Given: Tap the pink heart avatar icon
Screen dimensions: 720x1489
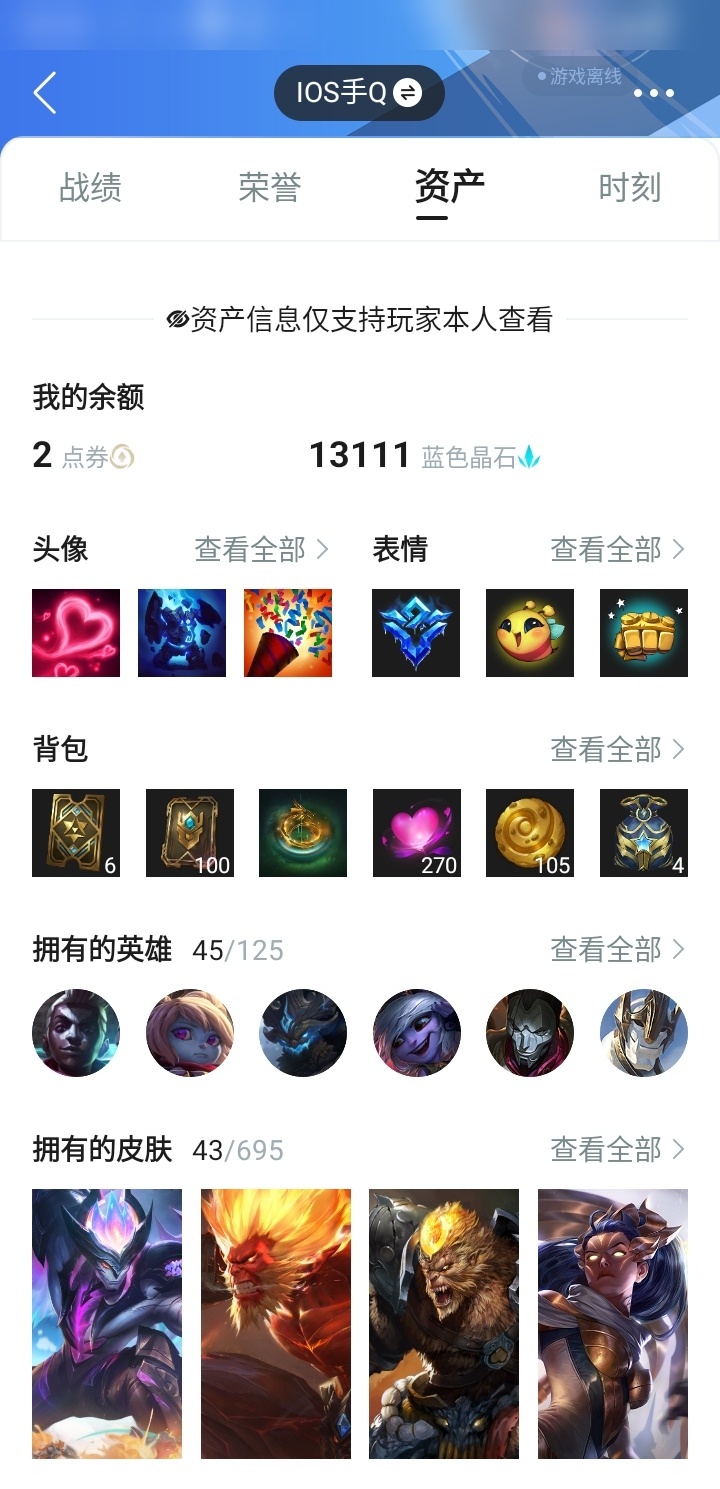Looking at the screenshot, I should pyautogui.click(x=76, y=633).
